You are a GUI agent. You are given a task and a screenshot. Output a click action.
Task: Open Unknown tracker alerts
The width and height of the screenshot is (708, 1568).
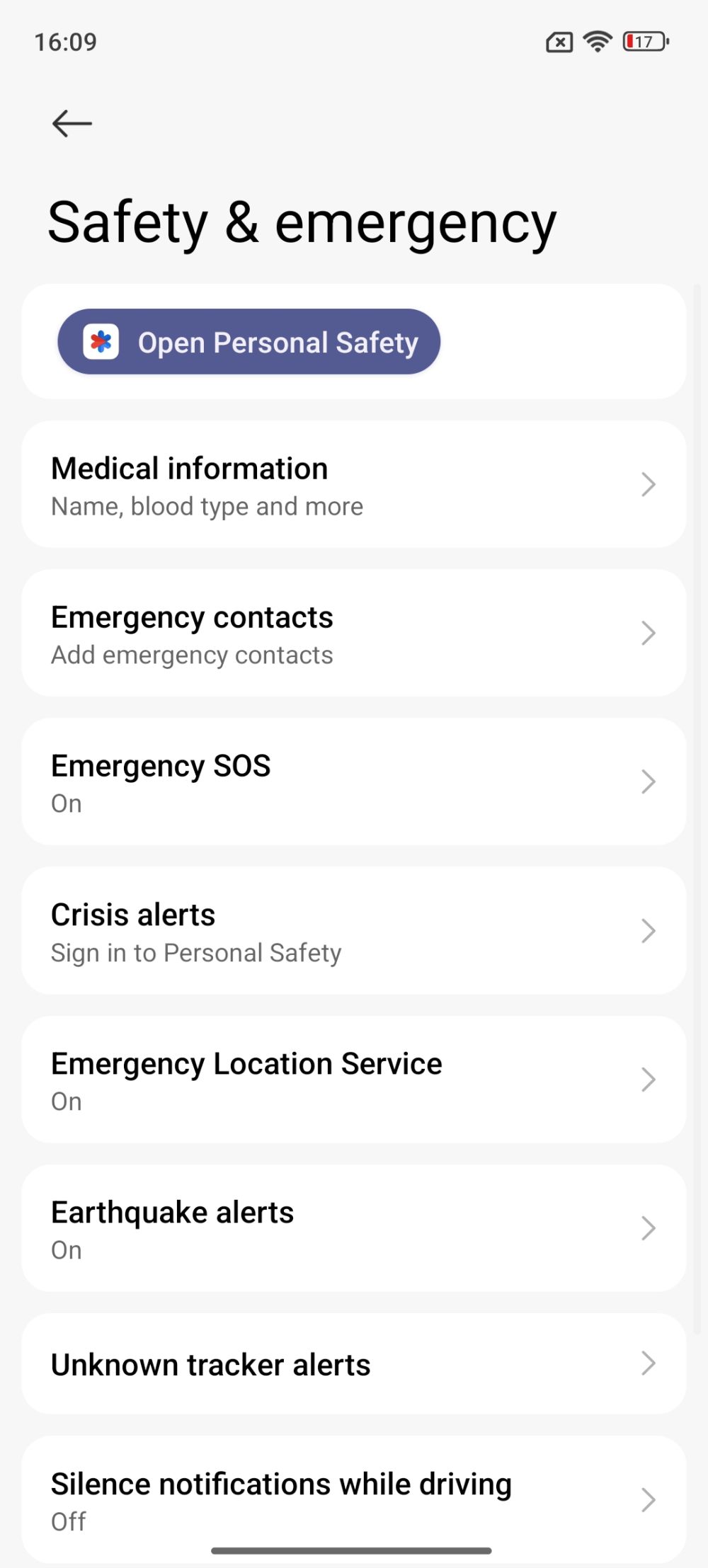pos(353,1364)
